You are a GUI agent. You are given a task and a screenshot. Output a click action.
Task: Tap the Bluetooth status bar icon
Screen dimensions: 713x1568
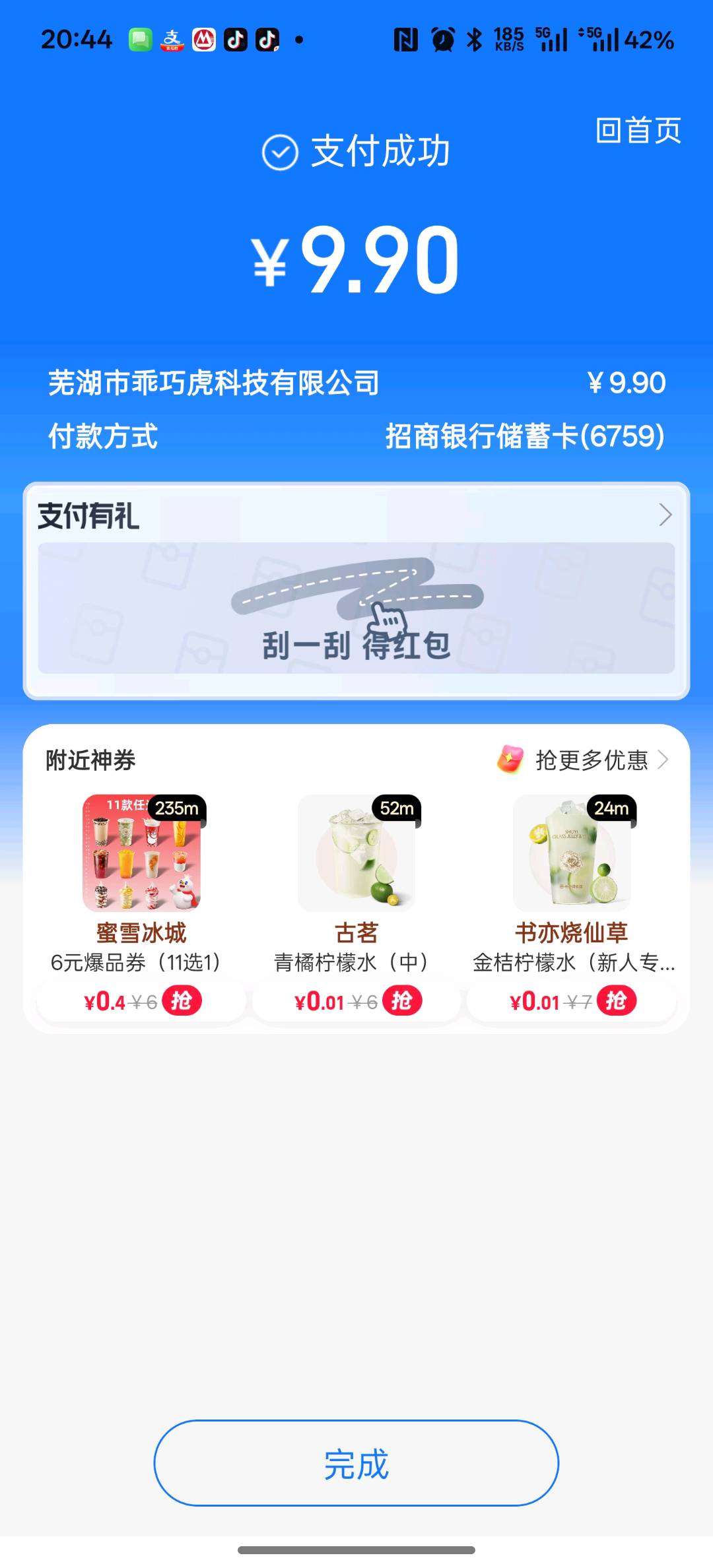(474, 40)
